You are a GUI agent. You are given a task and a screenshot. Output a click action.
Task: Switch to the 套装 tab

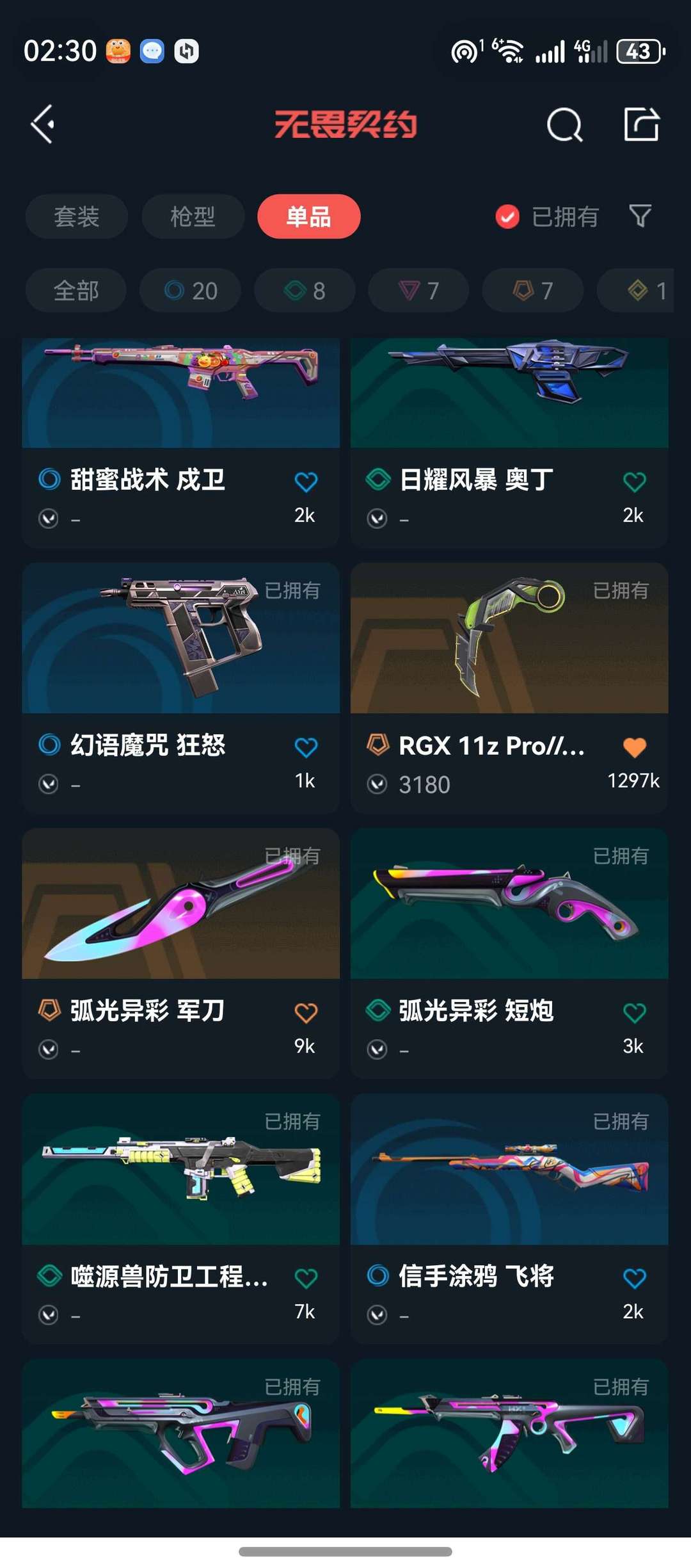[76, 216]
